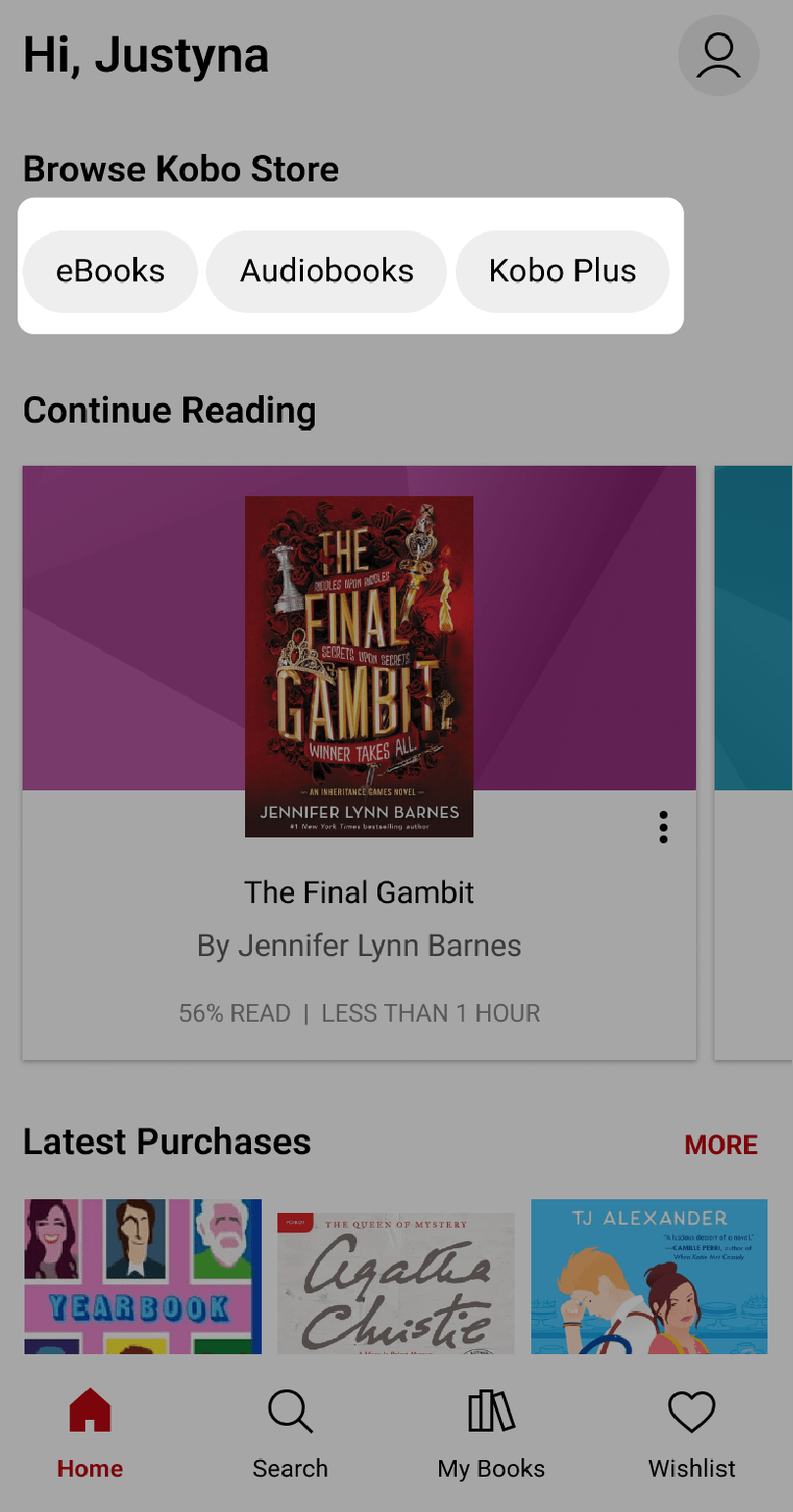Viewport: 793px width, 1512px height.
Task: Continue reading The Final Gambit
Action: pos(359,763)
